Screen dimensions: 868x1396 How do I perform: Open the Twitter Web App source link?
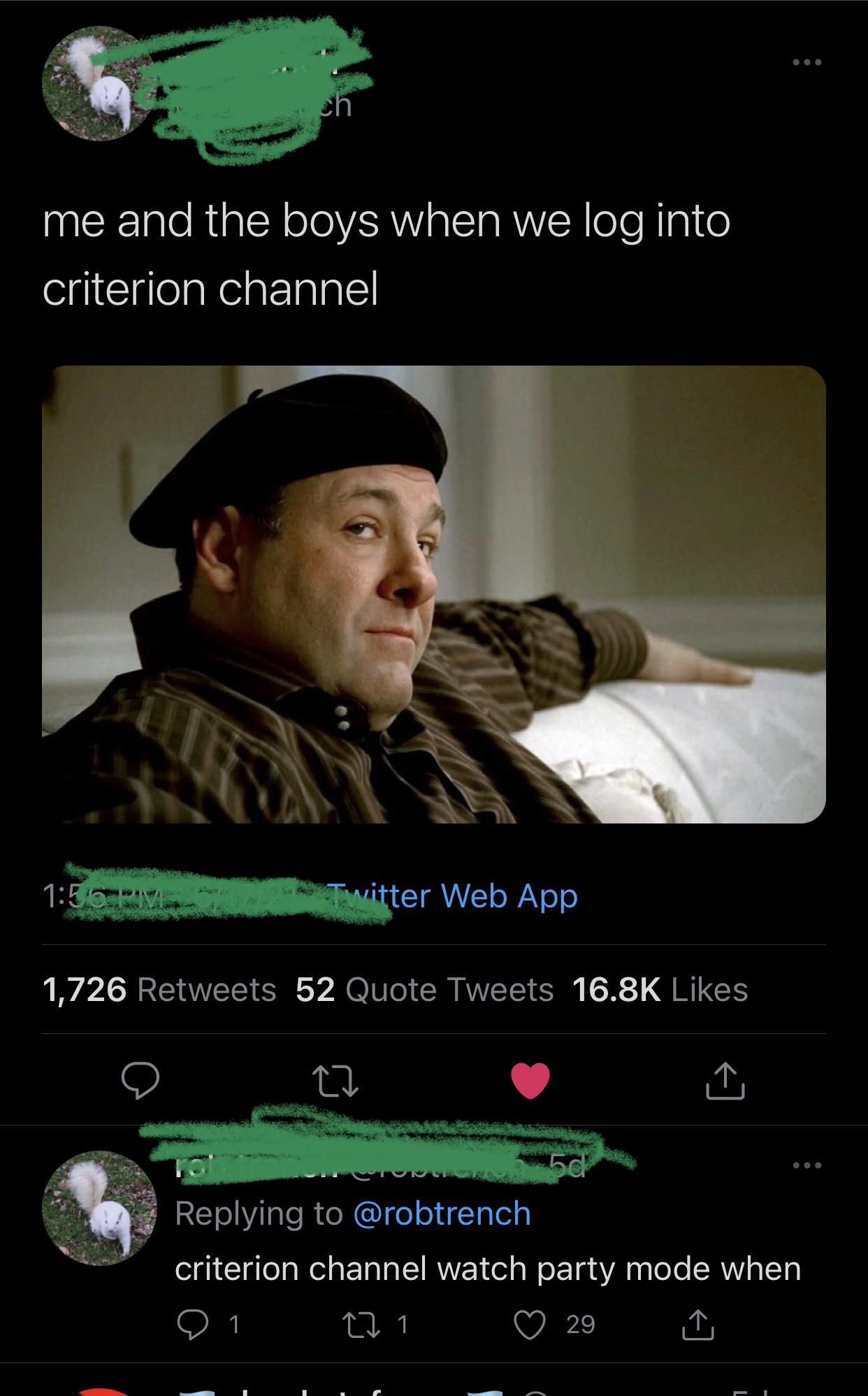click(x=453, y=895)
